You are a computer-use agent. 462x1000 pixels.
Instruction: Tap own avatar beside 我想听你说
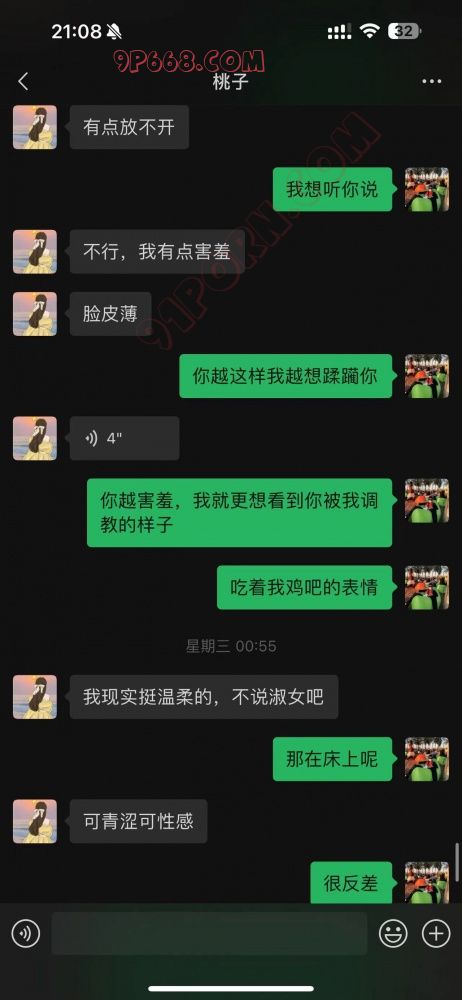[427, 189]
